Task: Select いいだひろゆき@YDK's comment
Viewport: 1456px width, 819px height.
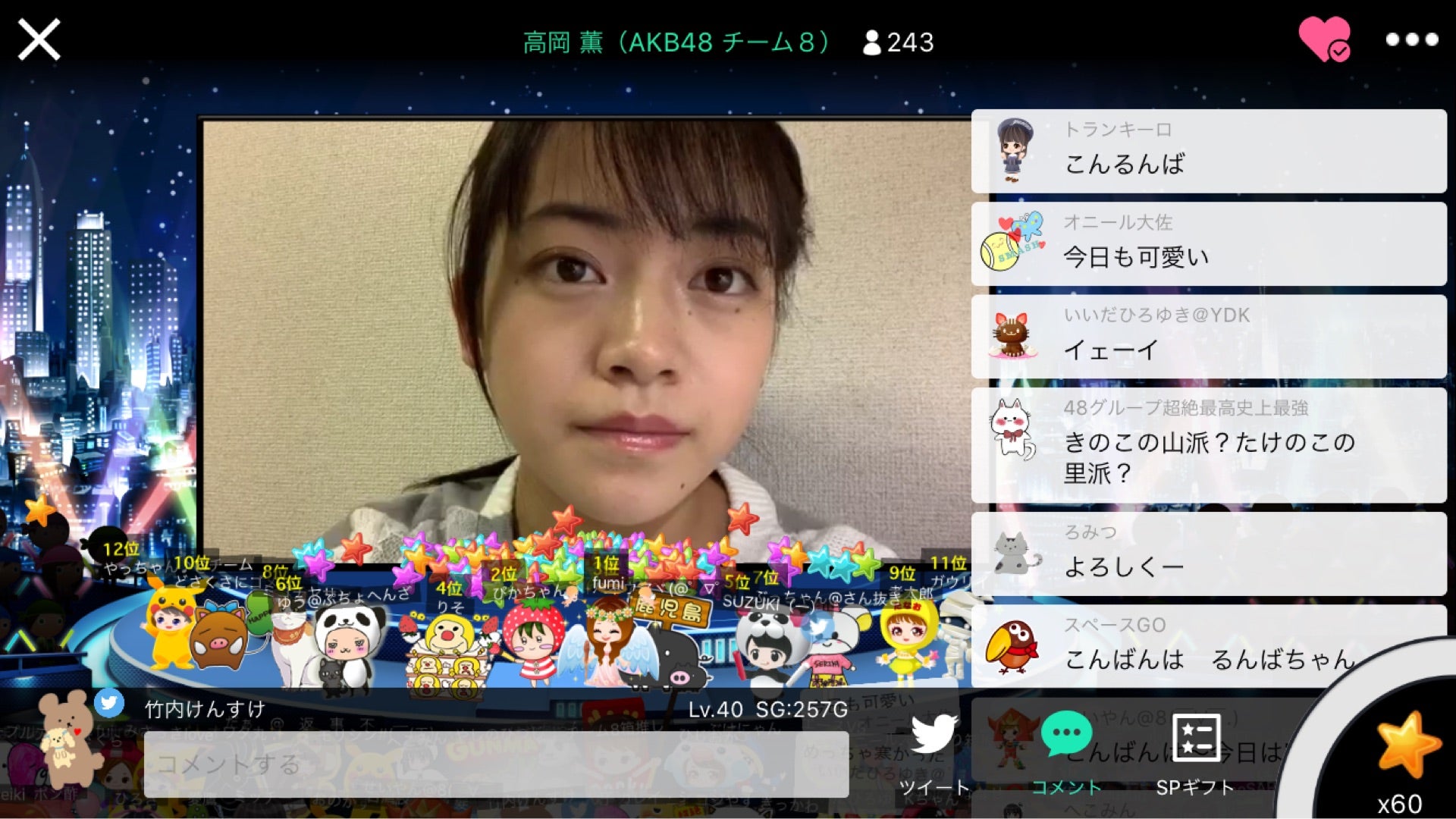Action: [1208, 337]
